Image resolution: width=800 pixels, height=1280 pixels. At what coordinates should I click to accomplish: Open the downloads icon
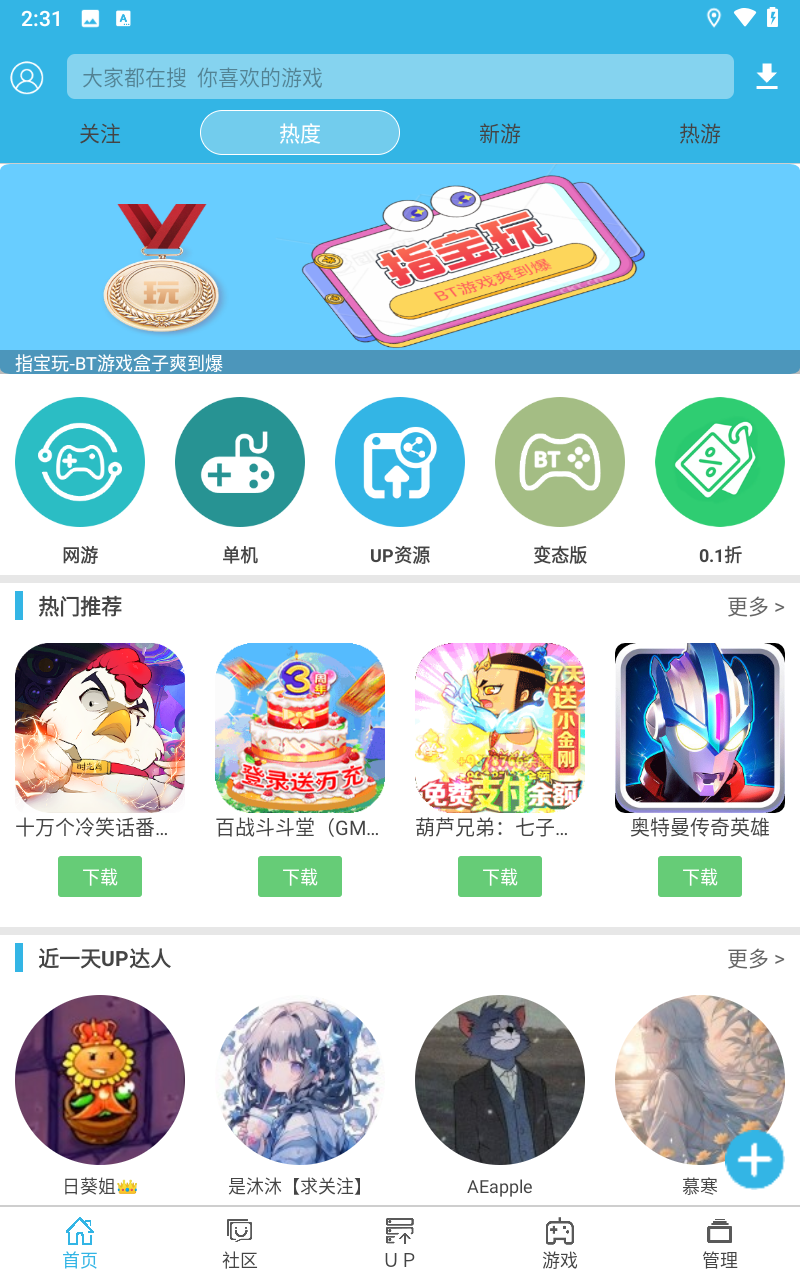766,77
